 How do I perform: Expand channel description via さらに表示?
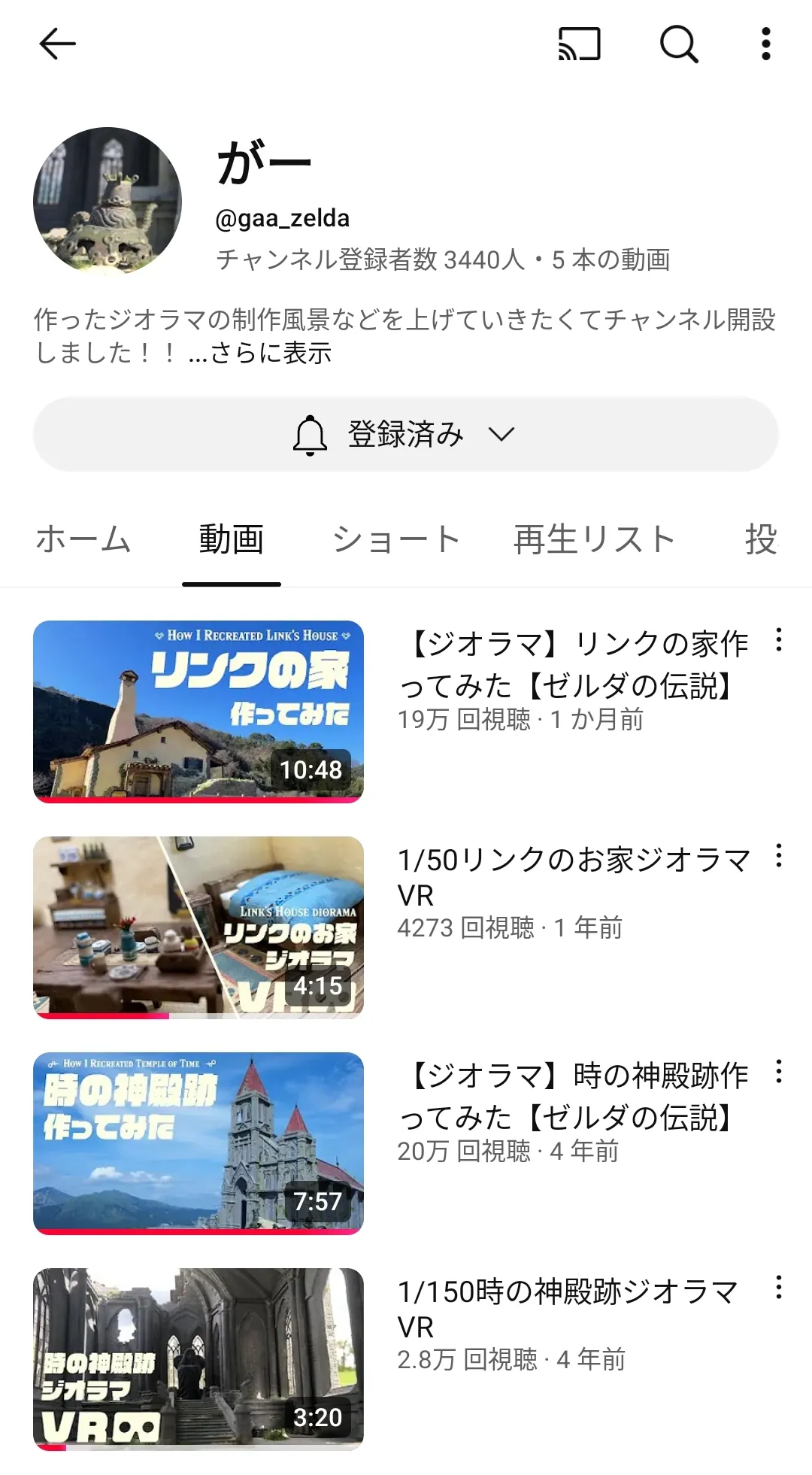pyautogui.click(x=261, y=353)
